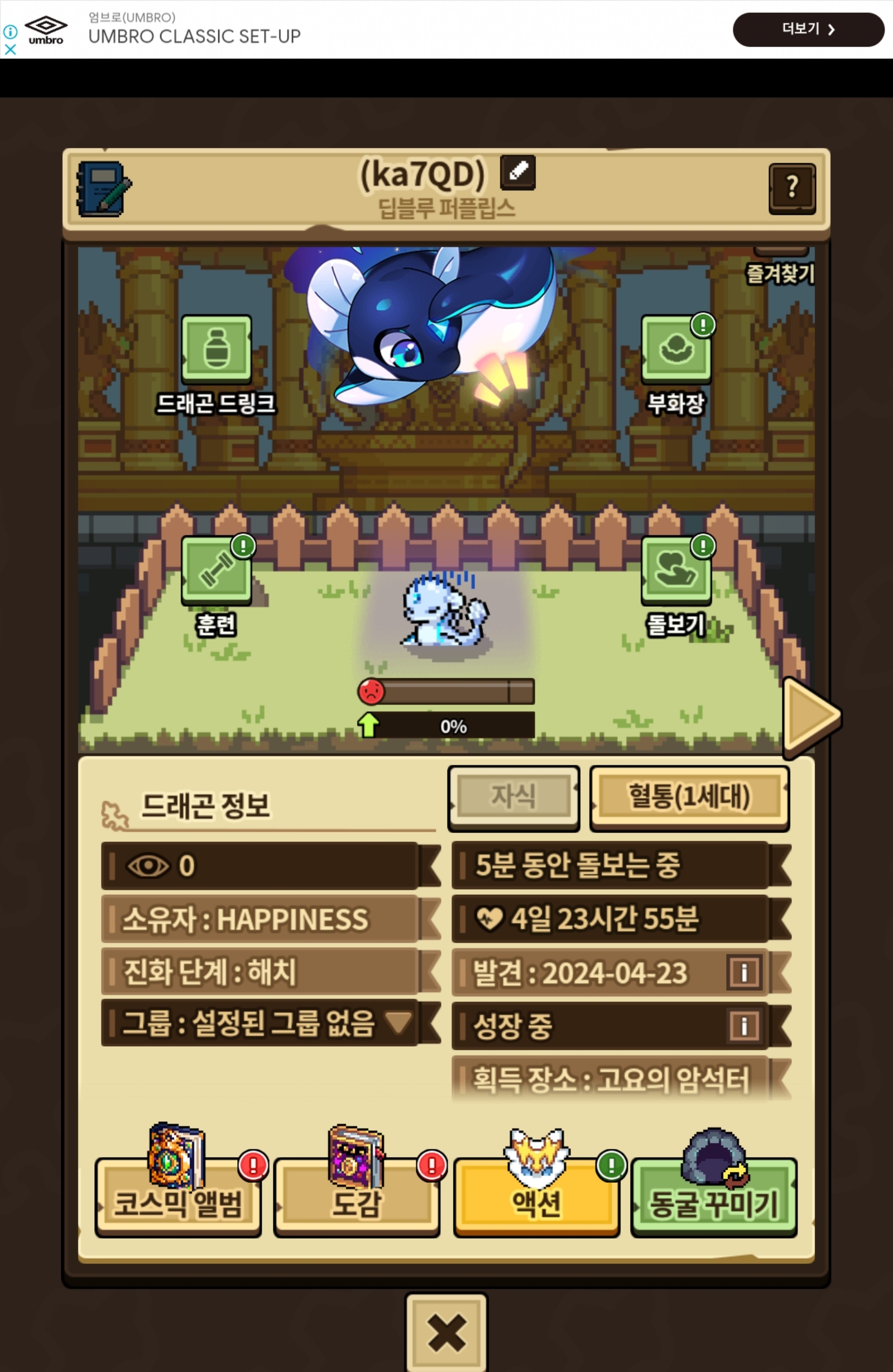Screen dimensions: 893x1372
Task: Open 더보기 on the Umbro ad
Action: click(x=808, y=30)
